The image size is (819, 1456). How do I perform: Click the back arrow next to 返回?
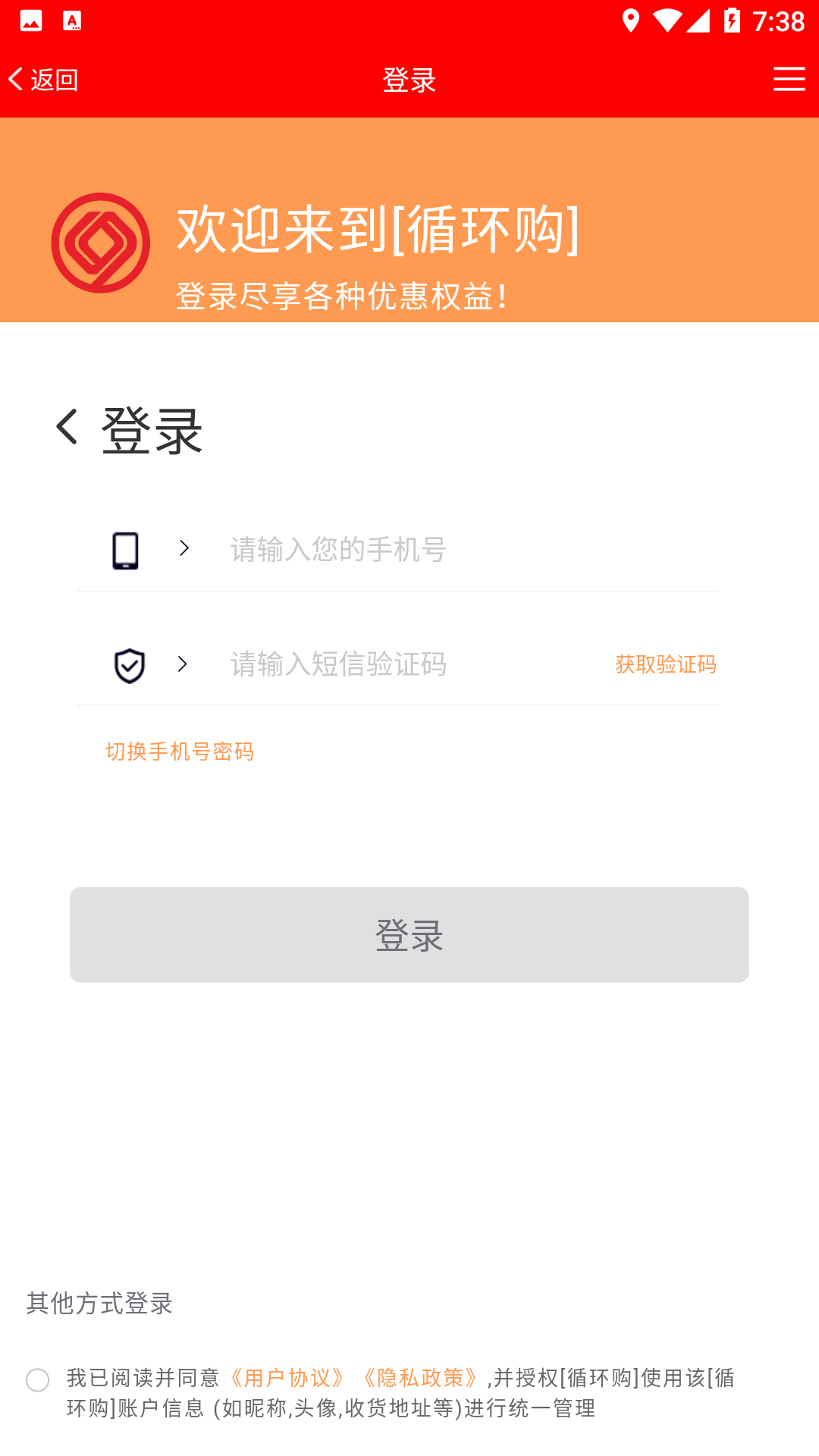(15, 78)
